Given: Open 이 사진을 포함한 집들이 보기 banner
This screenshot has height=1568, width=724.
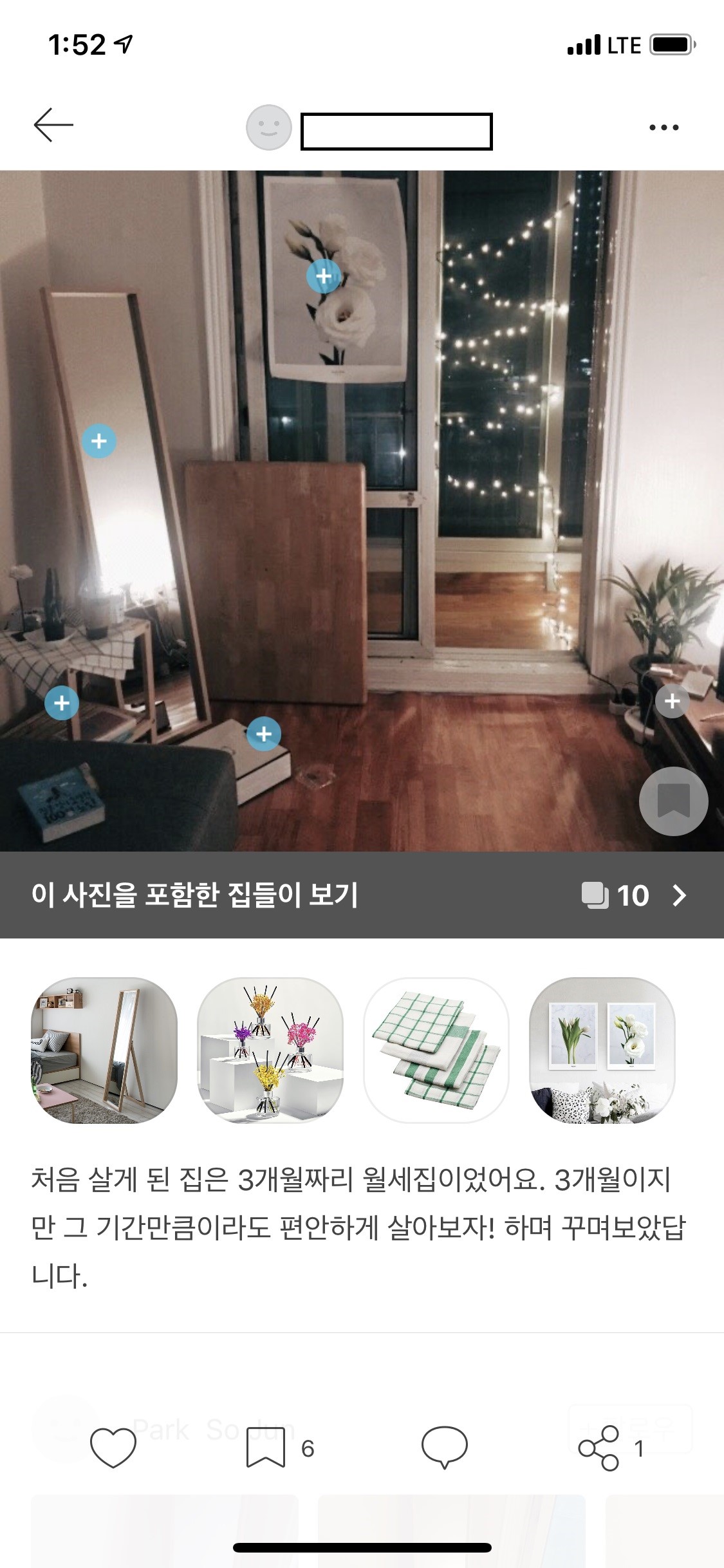Looking at the screenshot, I should tap(362, 895).
